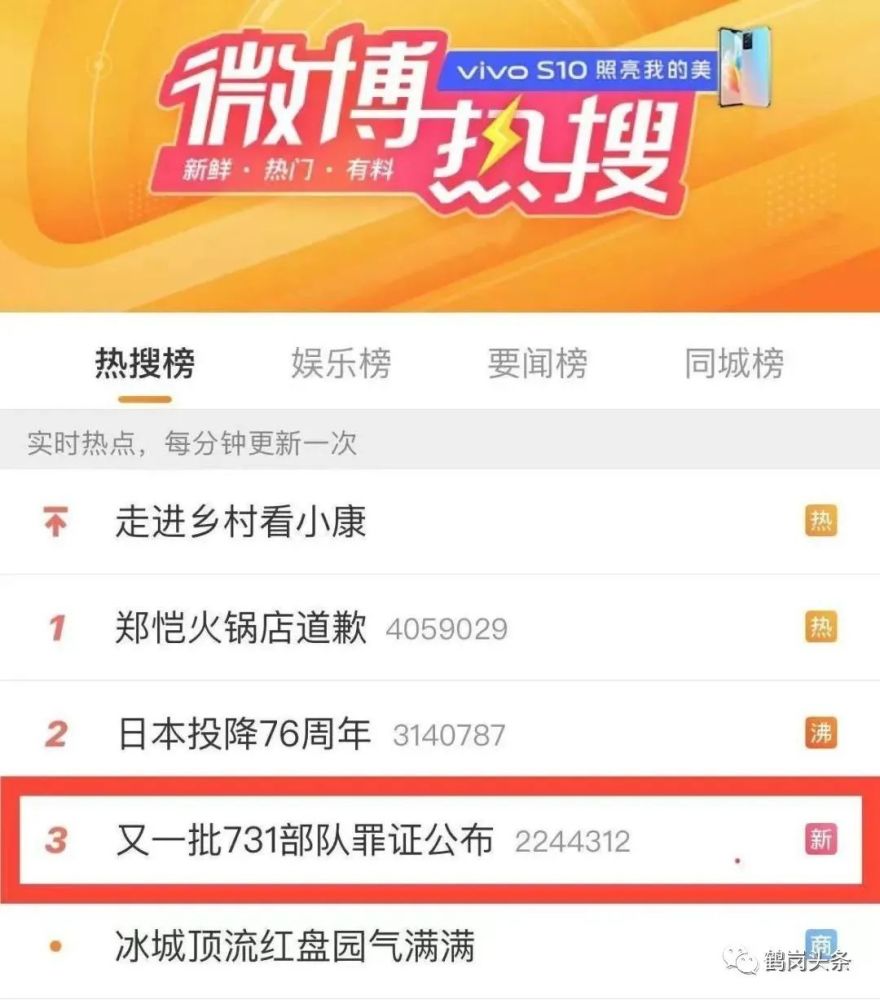Select the 热搜榜 tab

point(145,363)
